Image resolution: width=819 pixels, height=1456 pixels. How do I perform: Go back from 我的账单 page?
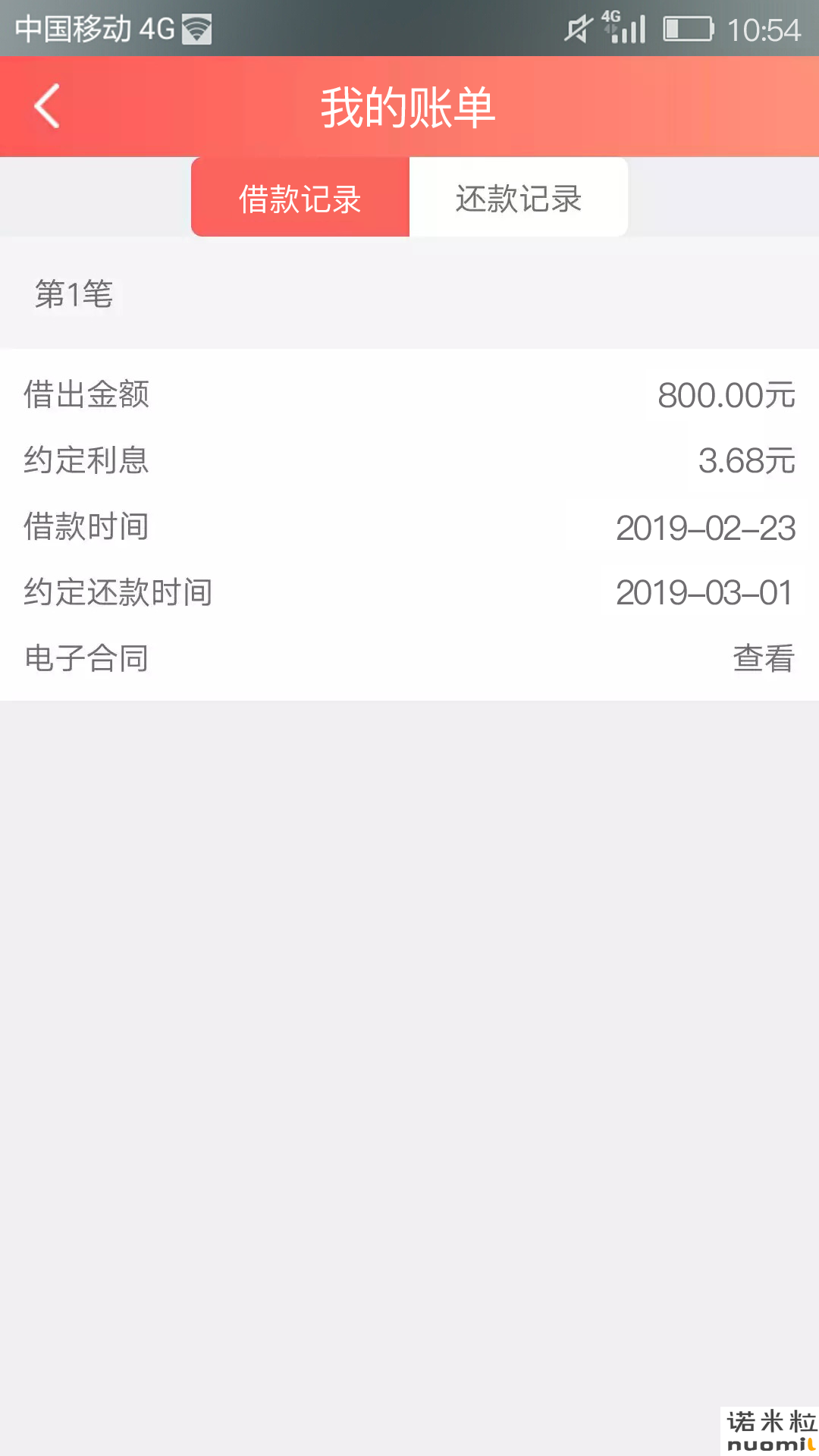coord(47,106)
